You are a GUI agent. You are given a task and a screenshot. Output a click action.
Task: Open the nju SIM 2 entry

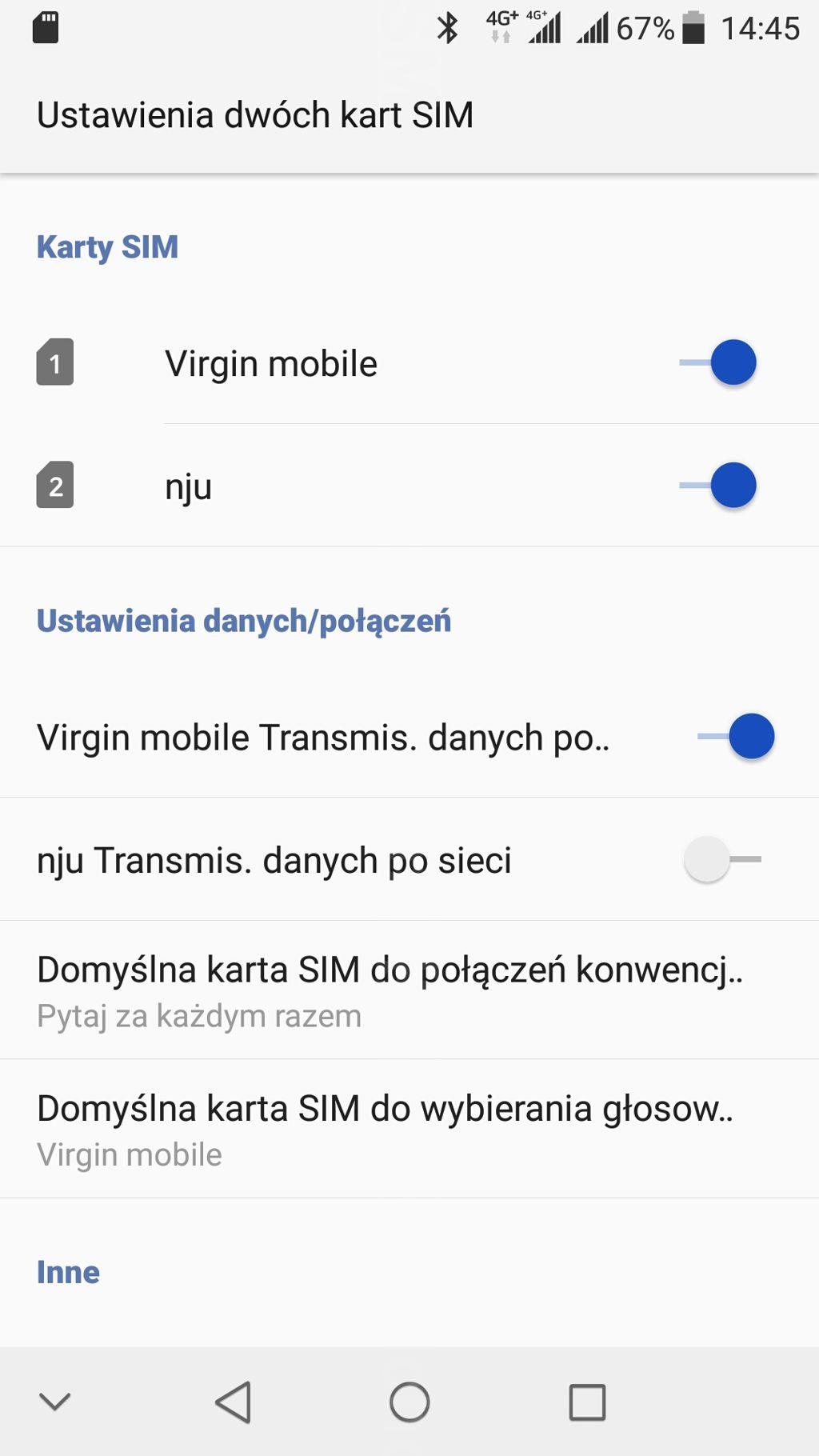pos(409,486)
